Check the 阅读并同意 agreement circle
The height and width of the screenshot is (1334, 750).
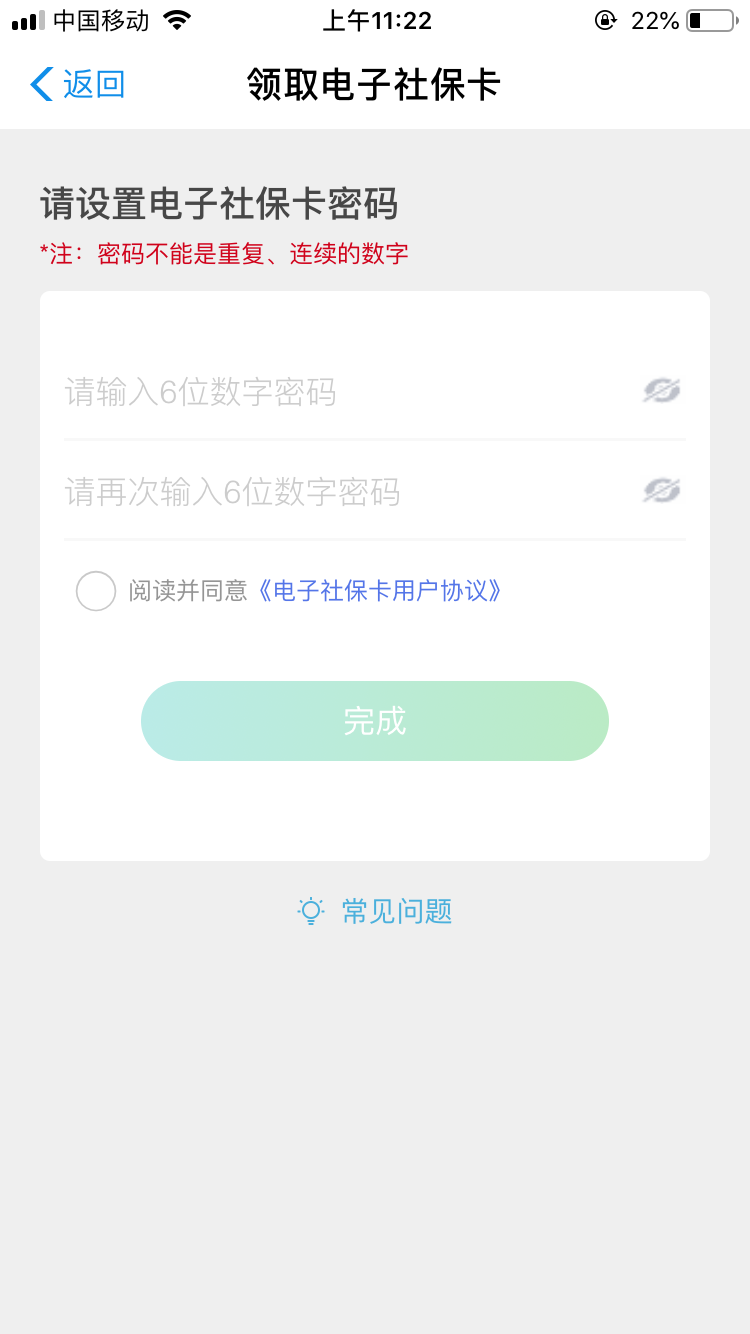tap(96, 591)
